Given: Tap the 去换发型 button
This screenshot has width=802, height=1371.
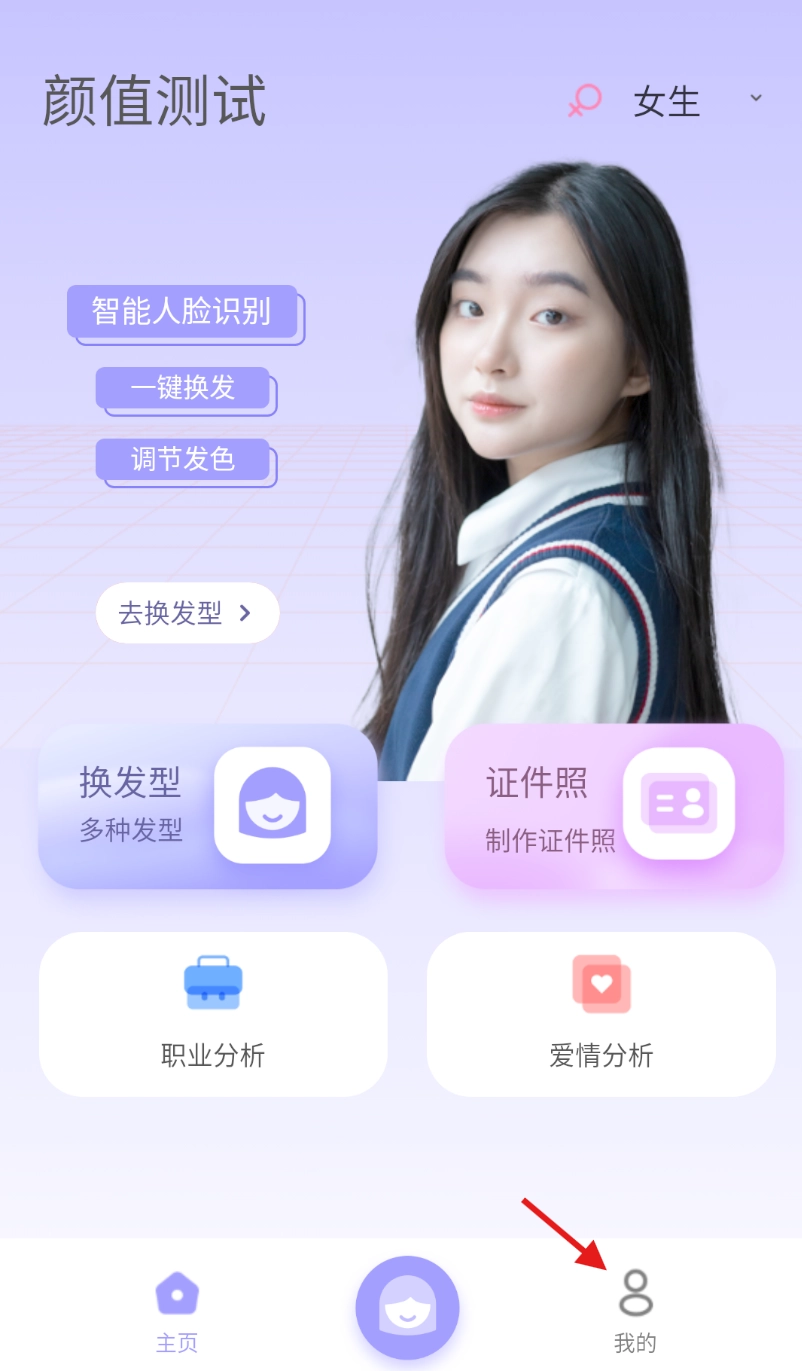Looking at the screenshot, I should pos(187,613).
